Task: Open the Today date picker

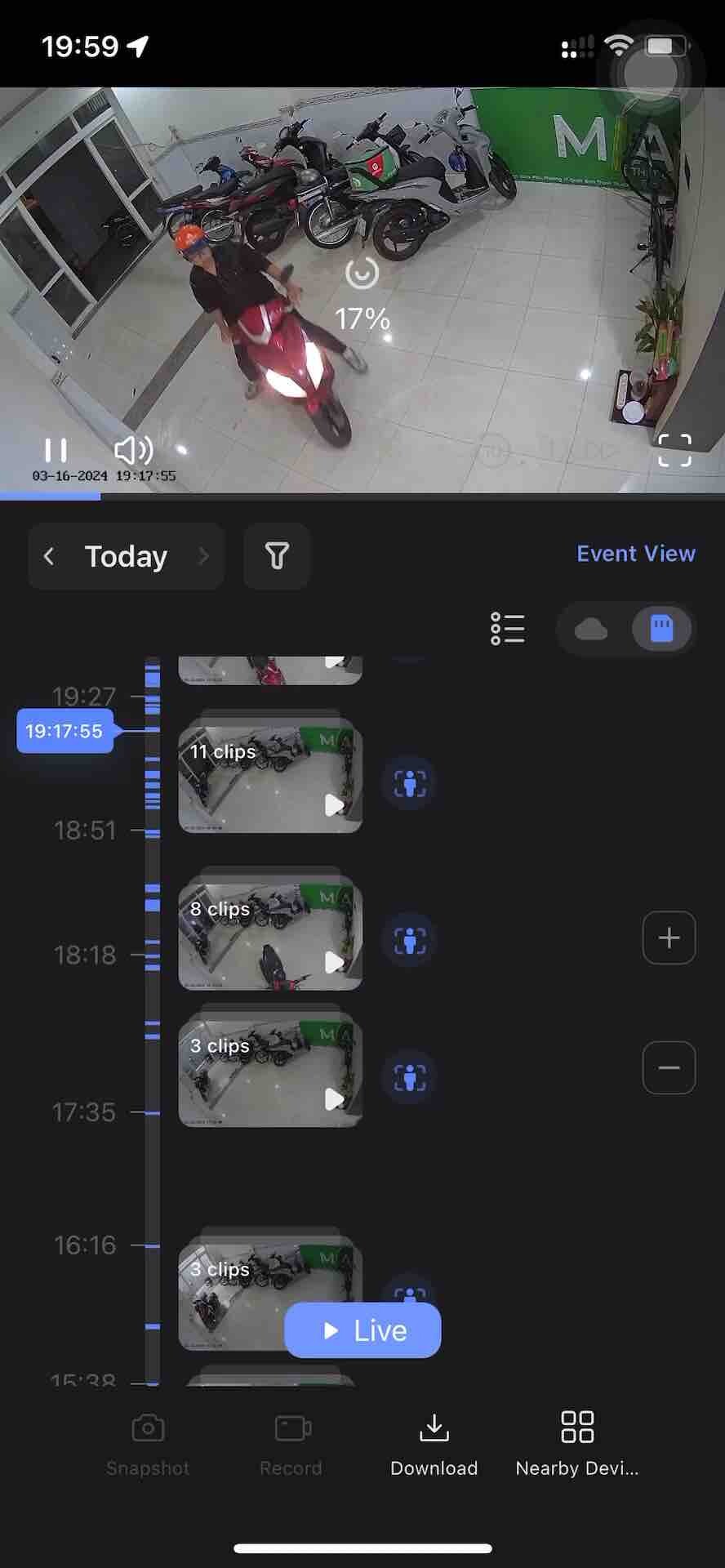Action: (x=126, y=556)
